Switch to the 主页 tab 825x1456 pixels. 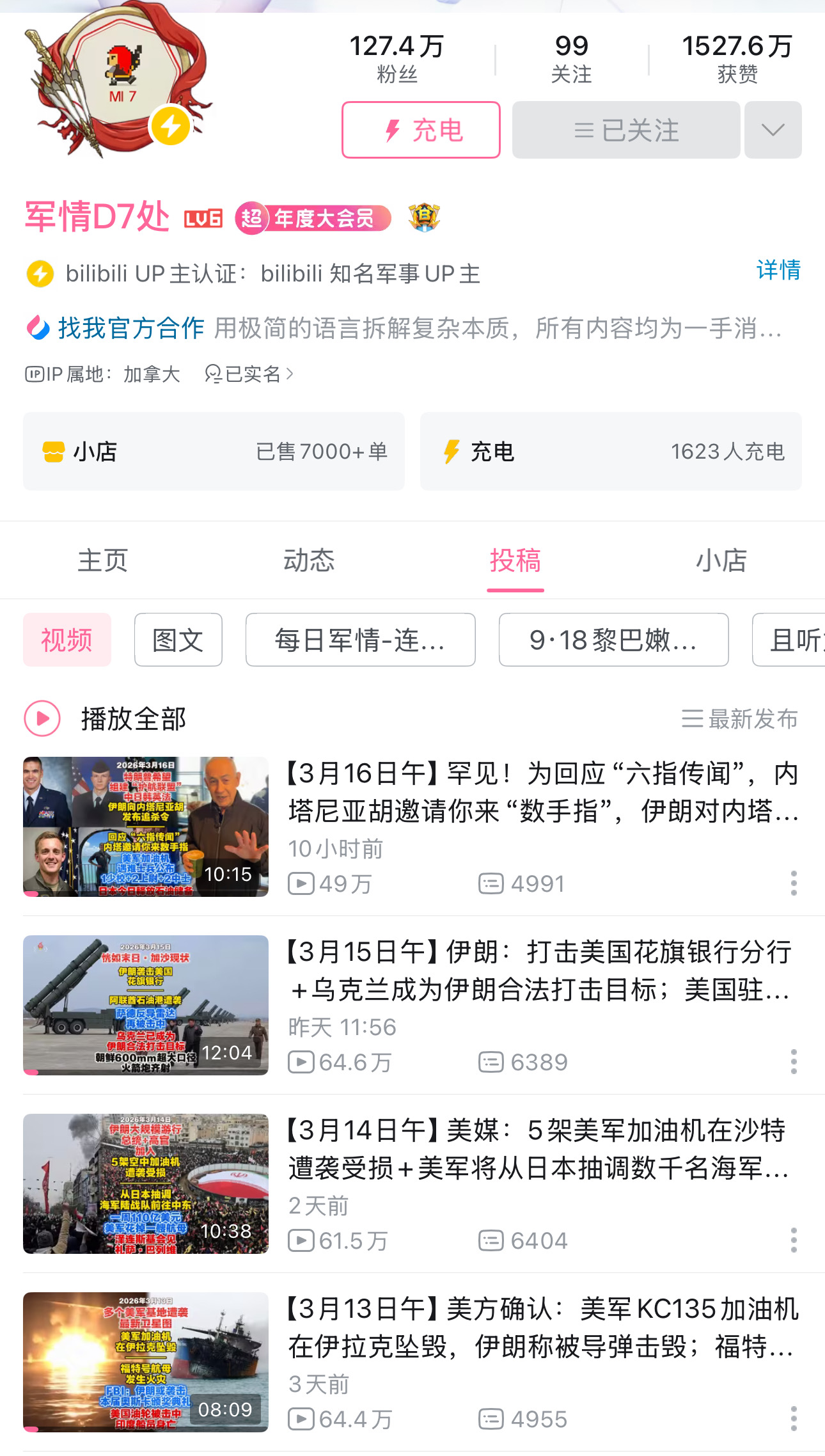103,560
